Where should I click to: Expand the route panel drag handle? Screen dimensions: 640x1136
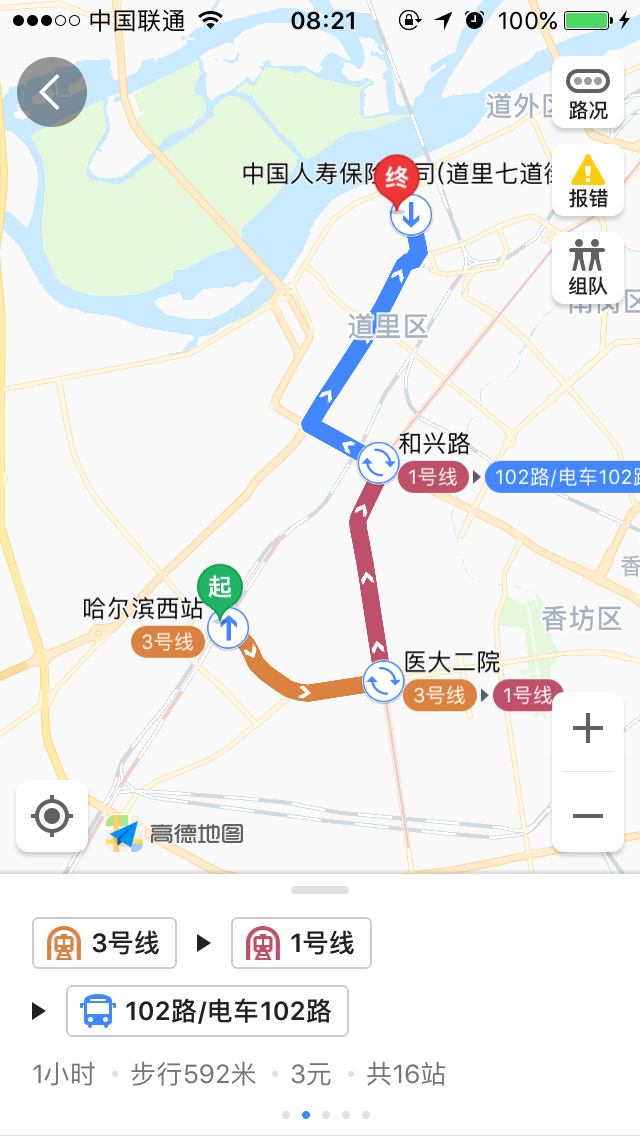point(320,890)
